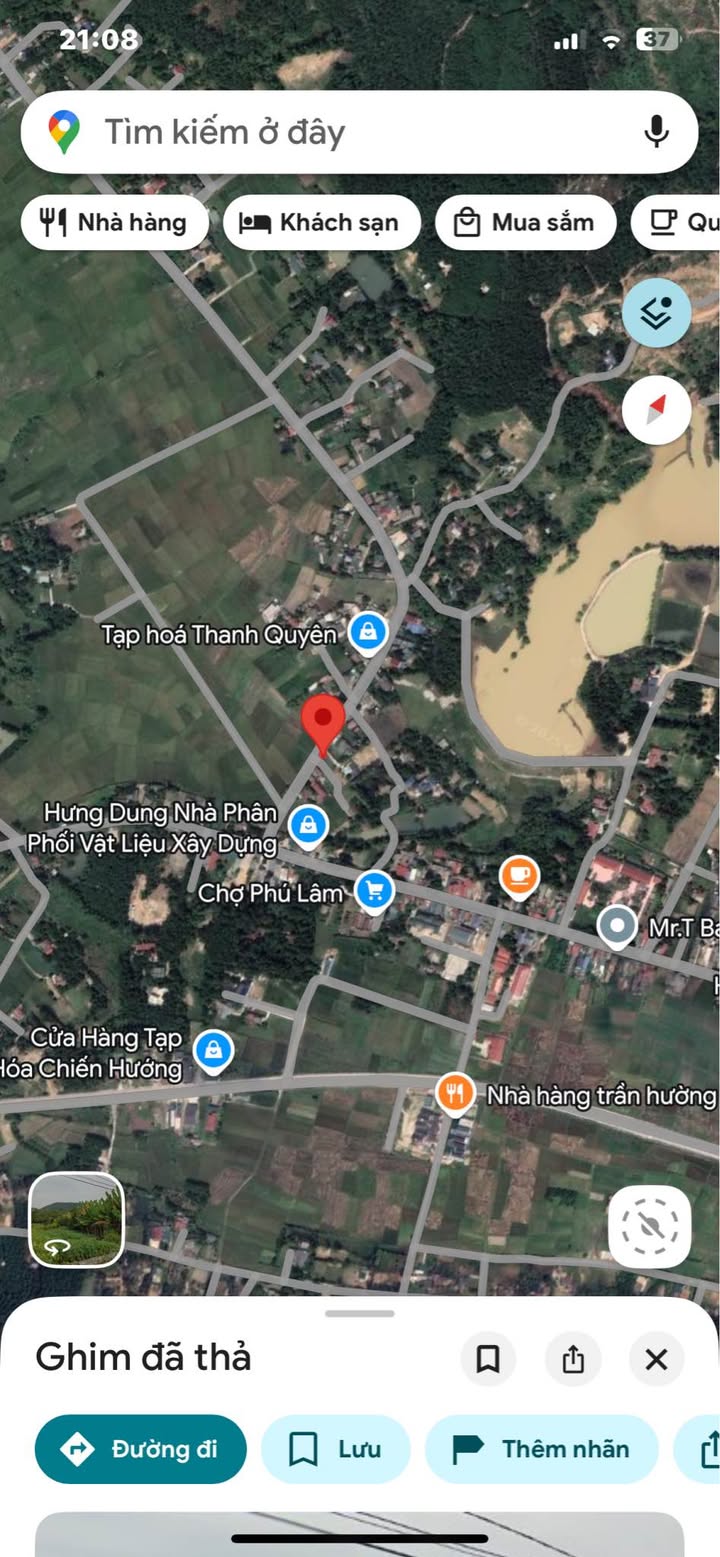The image size is (720, 1557).
Task: Select the Nhà hàng chip
Action: point(114,222)
